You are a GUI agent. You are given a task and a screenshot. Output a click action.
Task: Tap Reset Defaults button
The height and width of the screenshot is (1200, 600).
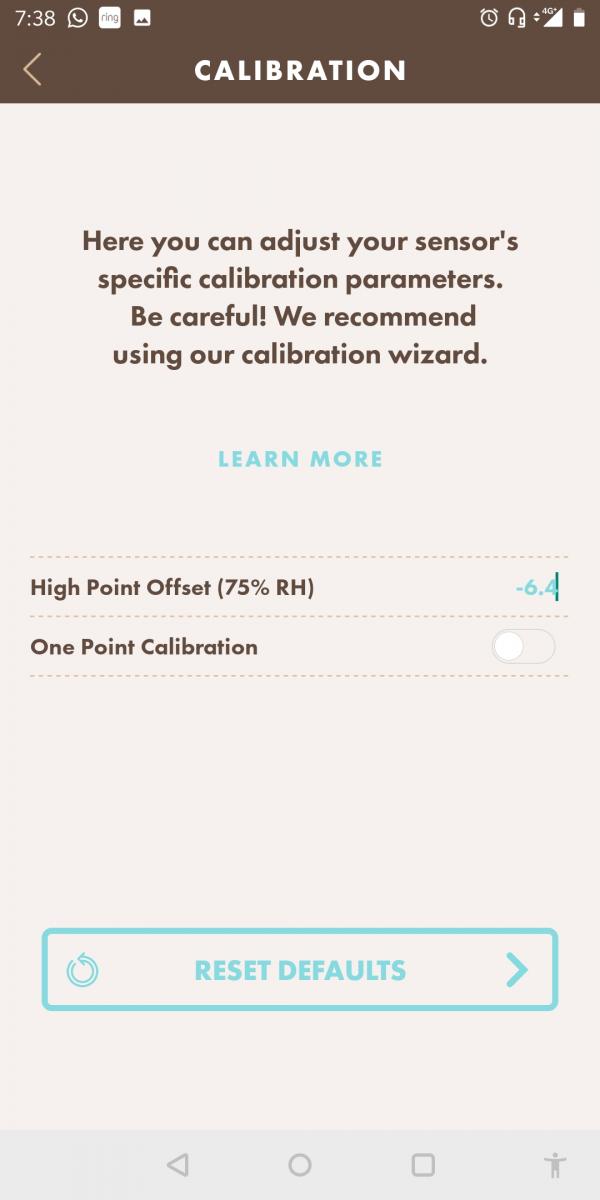click(x=299, y=969)
